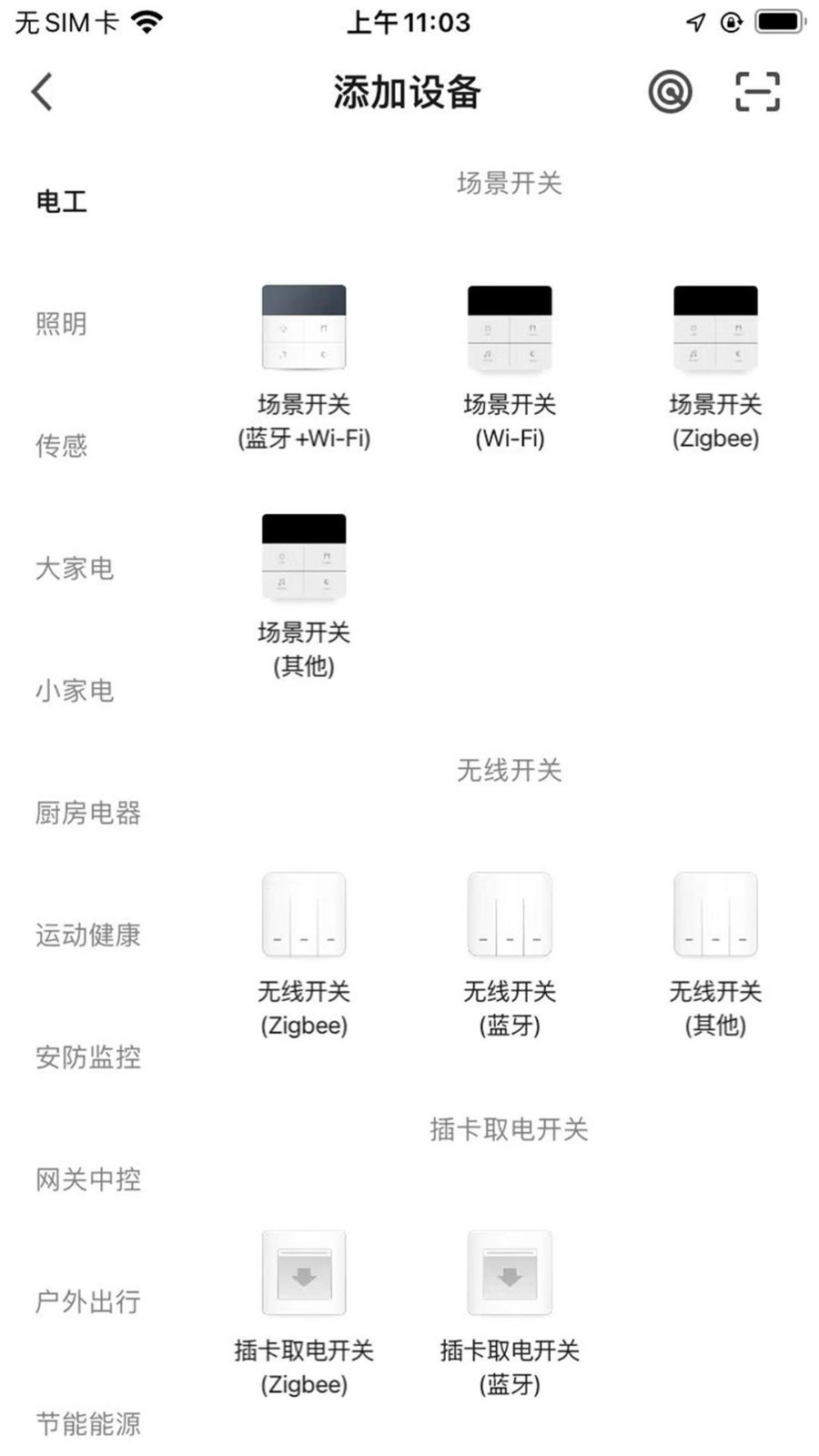The height and width of the screenshot is (1456, 819).
Task: Open auto-discovery nearby device scan icon
Action: click(x=670, y=92)
